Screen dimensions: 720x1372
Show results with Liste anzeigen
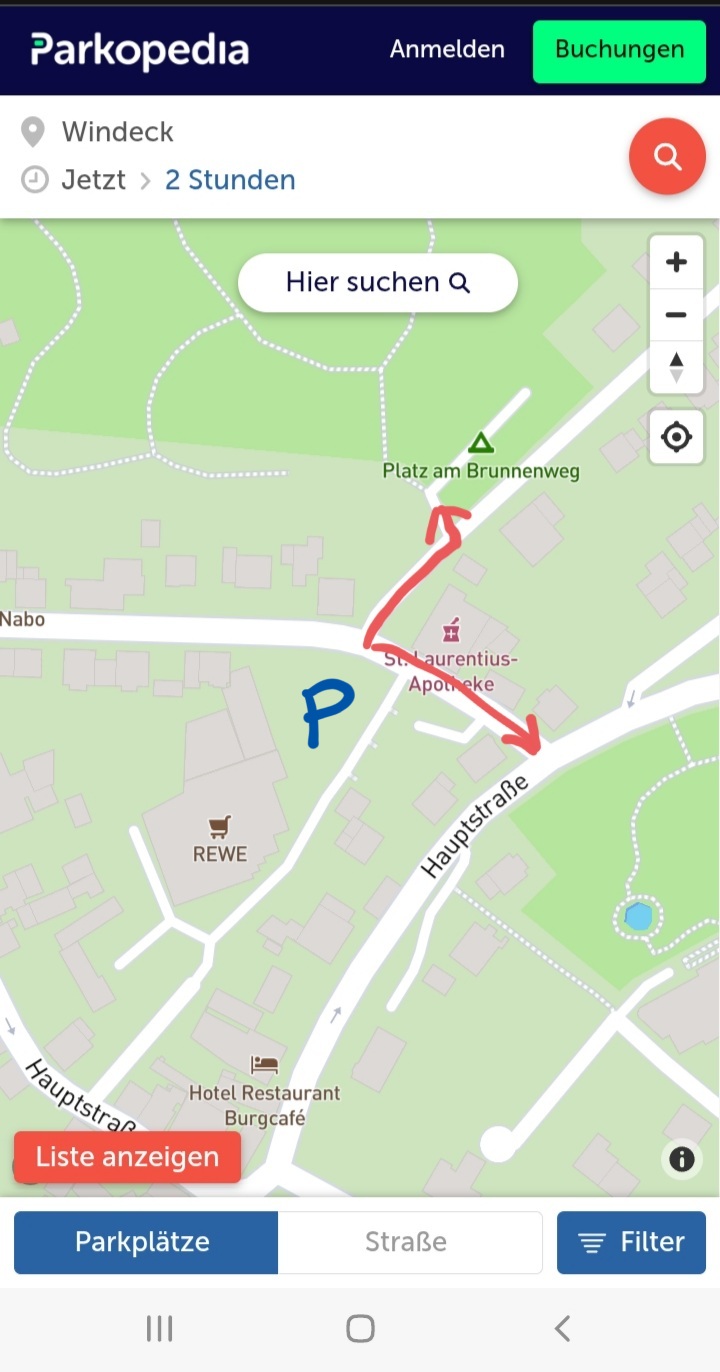127,1157
